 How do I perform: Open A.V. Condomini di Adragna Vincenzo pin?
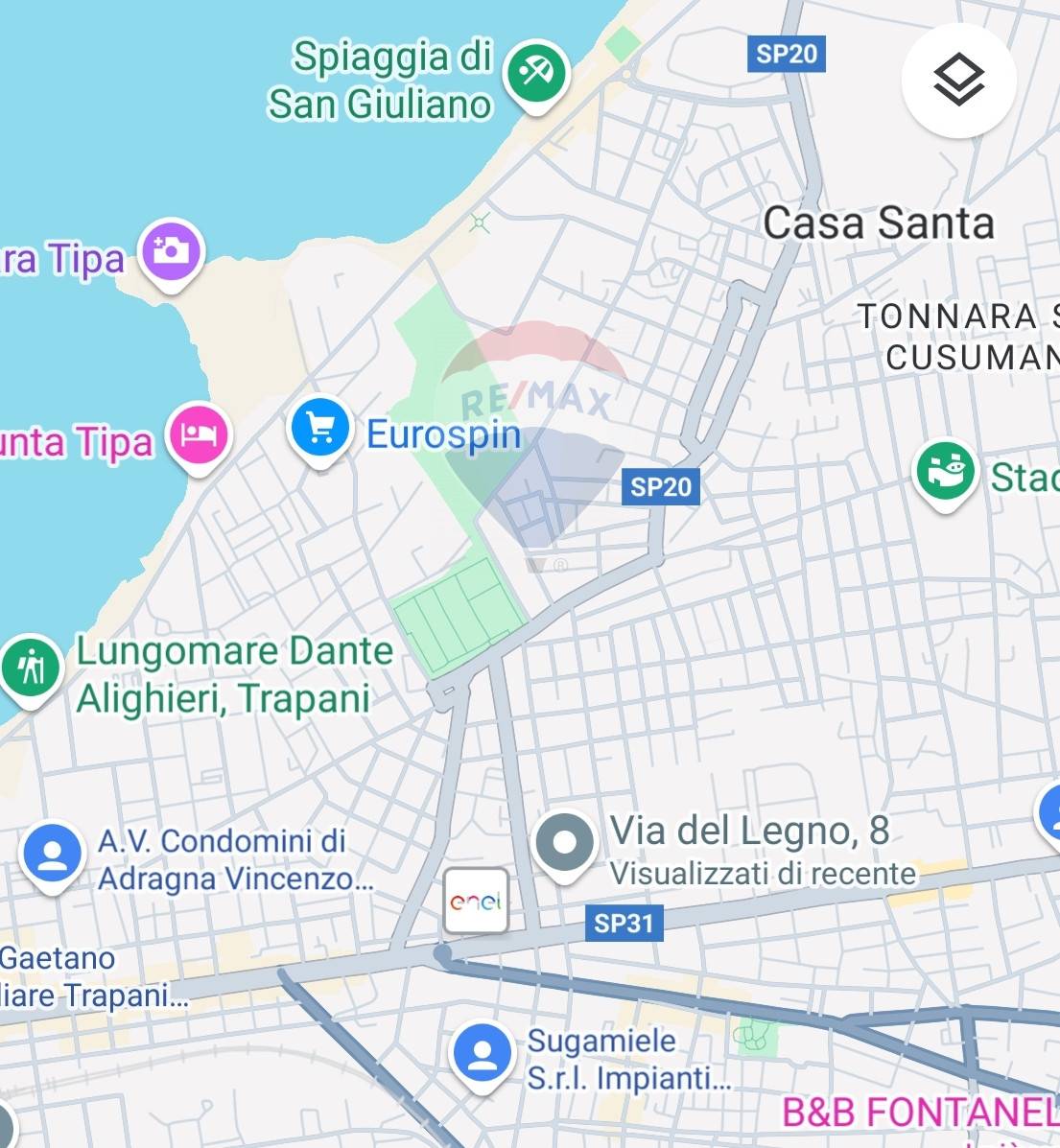pos(52,853)
